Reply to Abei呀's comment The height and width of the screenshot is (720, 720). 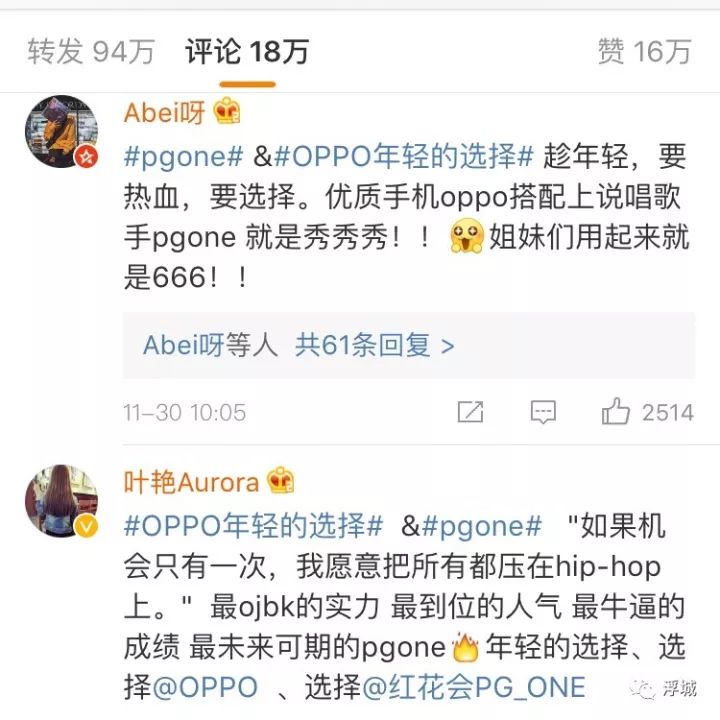[x=543, y=412]
